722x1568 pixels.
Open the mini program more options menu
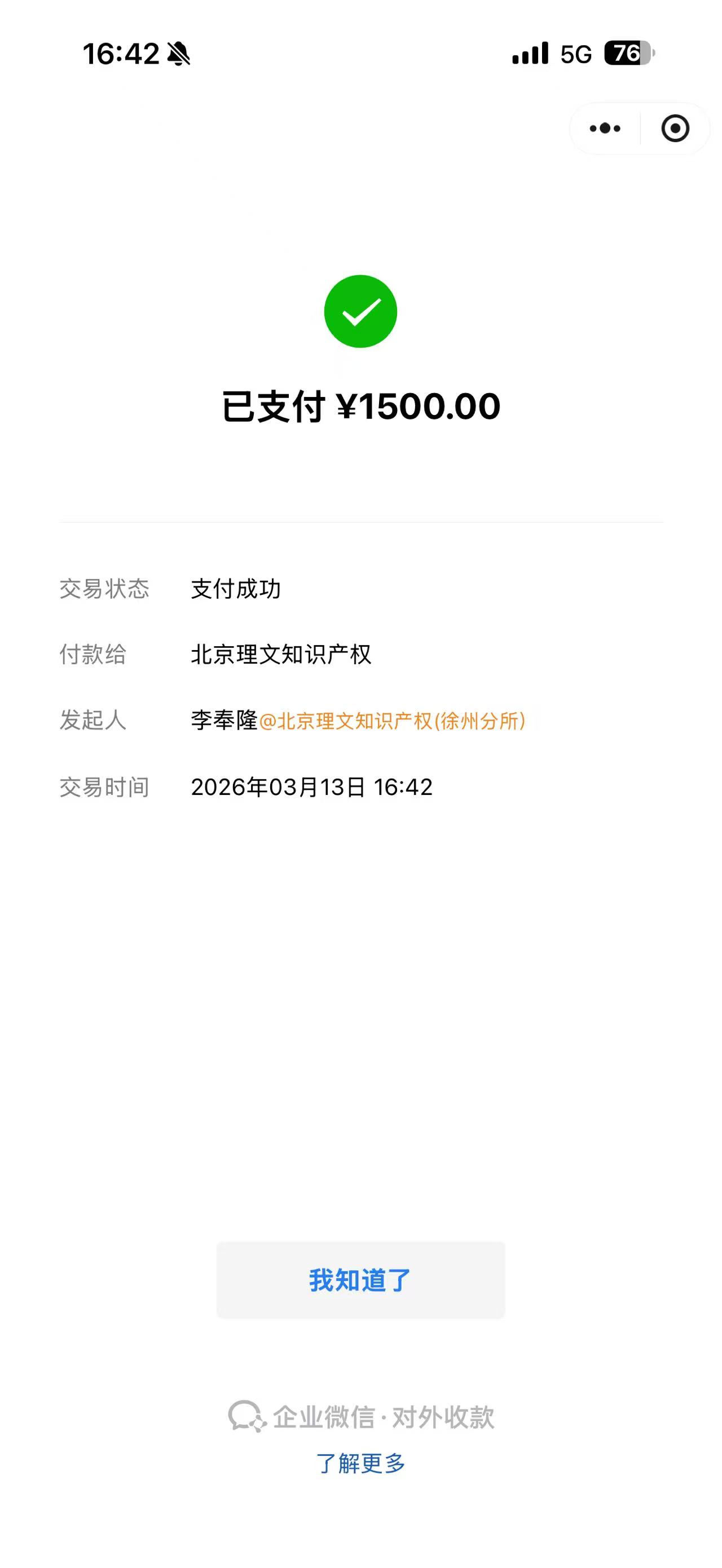pyautogui.click(x=605, y=129)
